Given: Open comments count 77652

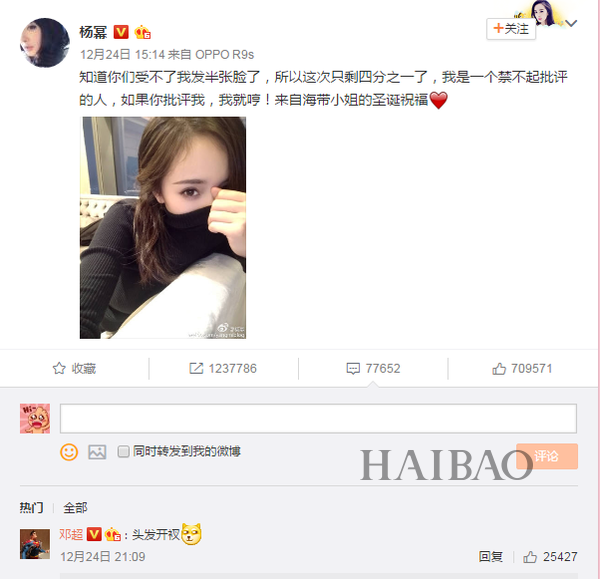Looking at the screenshot, I should coord(373,369).
